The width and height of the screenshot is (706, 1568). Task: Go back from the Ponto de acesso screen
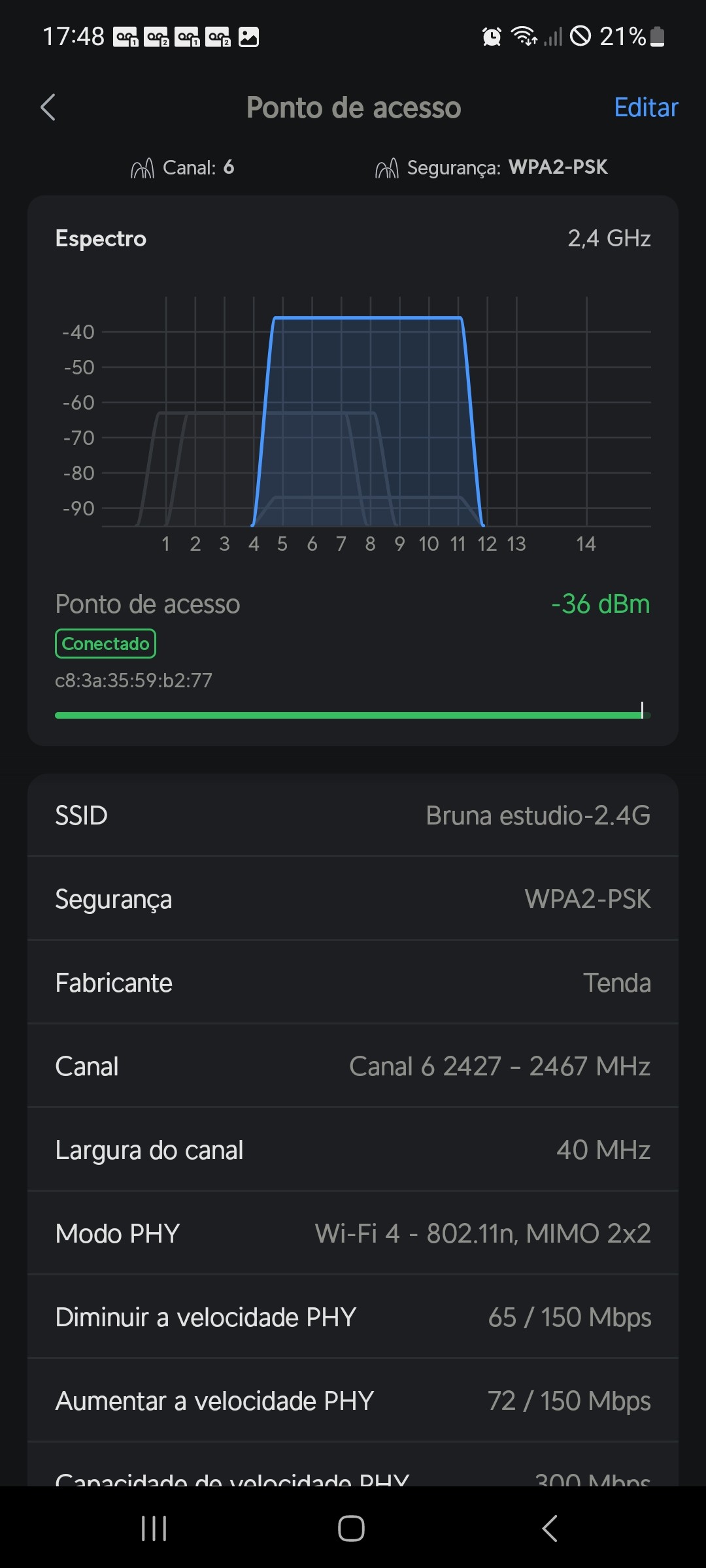tap(48, 108)
